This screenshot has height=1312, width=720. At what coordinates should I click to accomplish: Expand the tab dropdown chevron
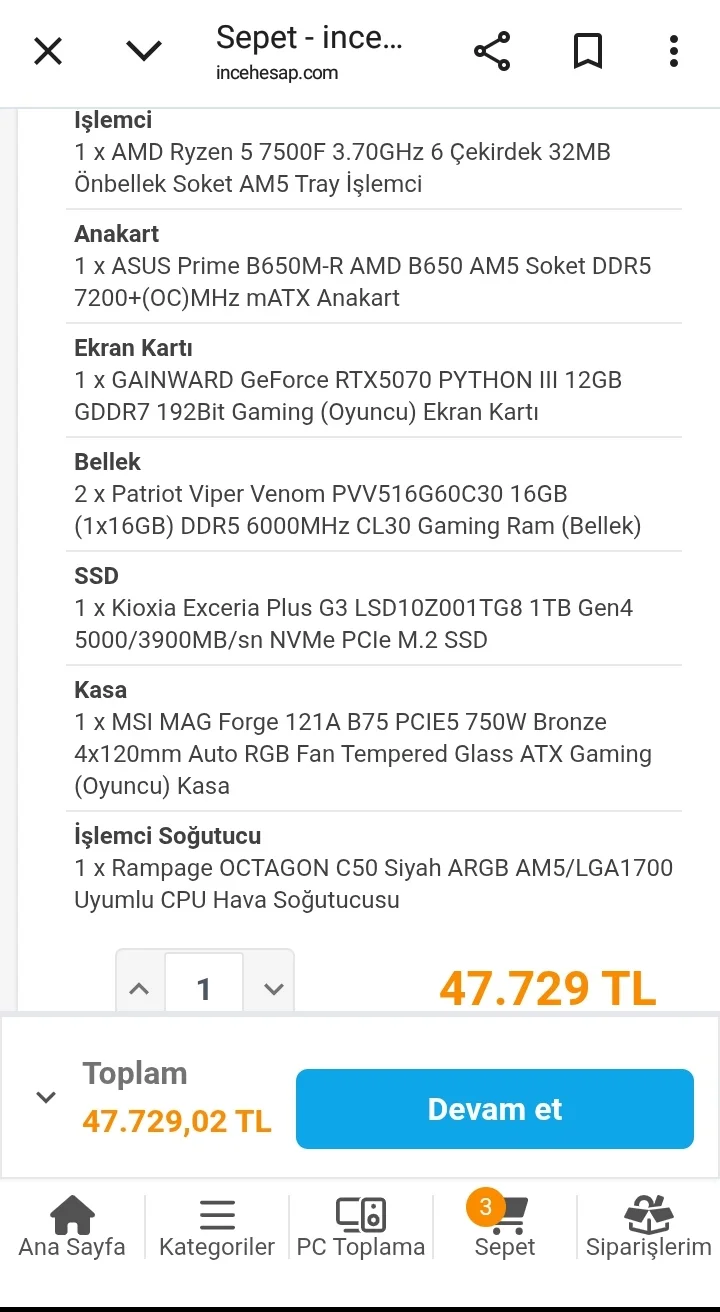point(144,51)
